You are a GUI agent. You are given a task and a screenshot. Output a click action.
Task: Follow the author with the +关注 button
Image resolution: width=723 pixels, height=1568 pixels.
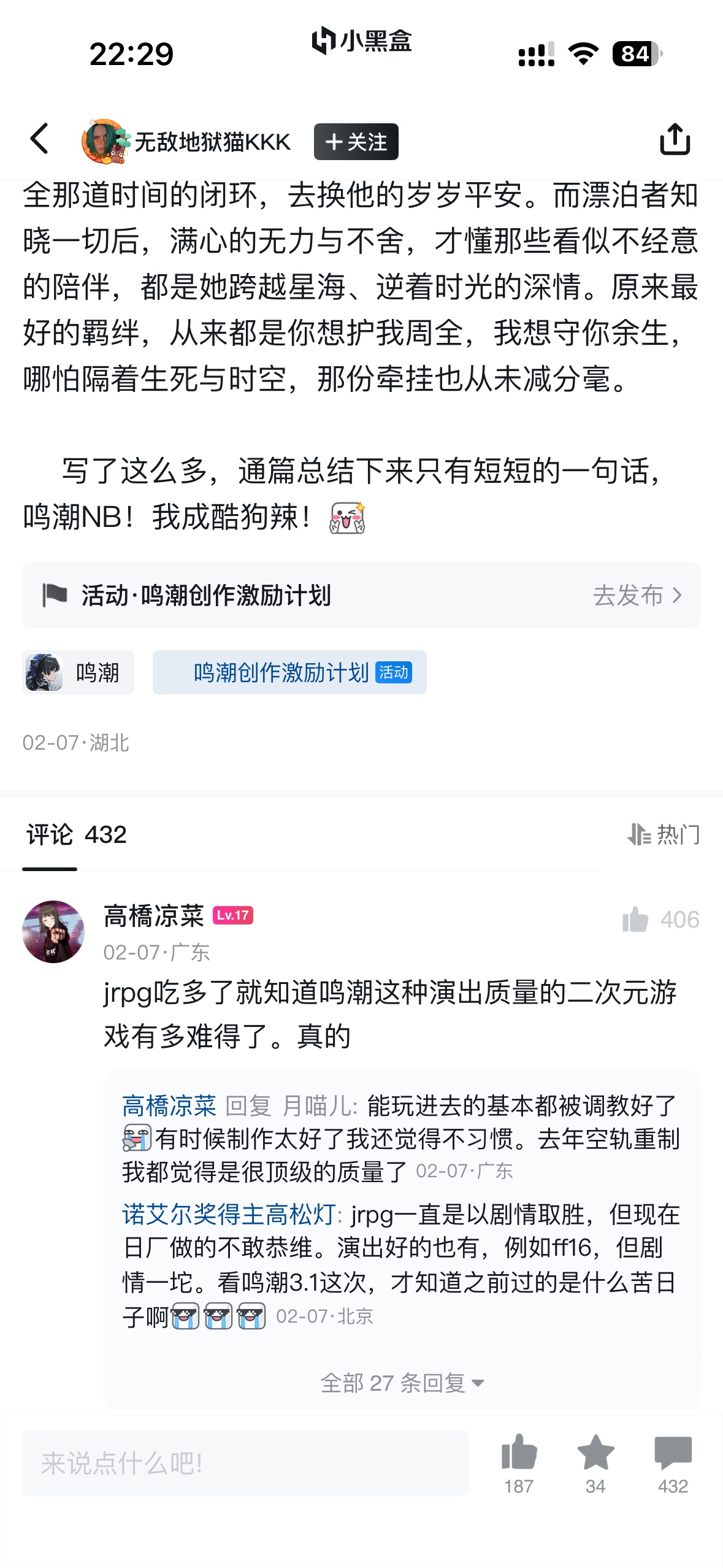(356, 142)
